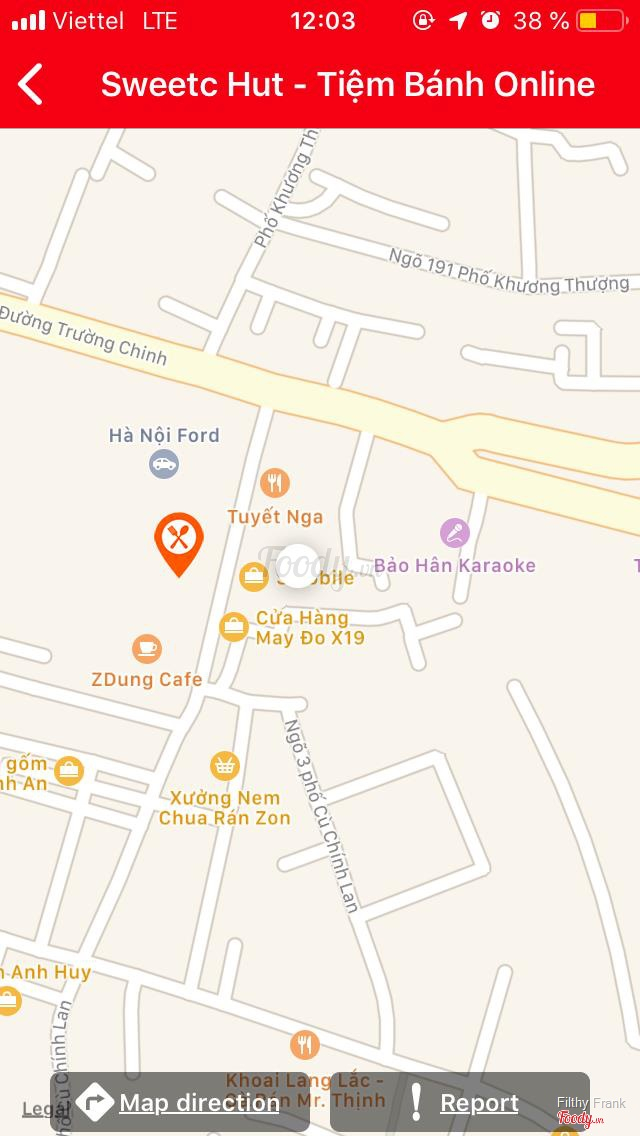The width and height of the screenshot is (640, 1136).
Task: Go back from the map screen
Action: pyautogui.click(x=31, y=85)
